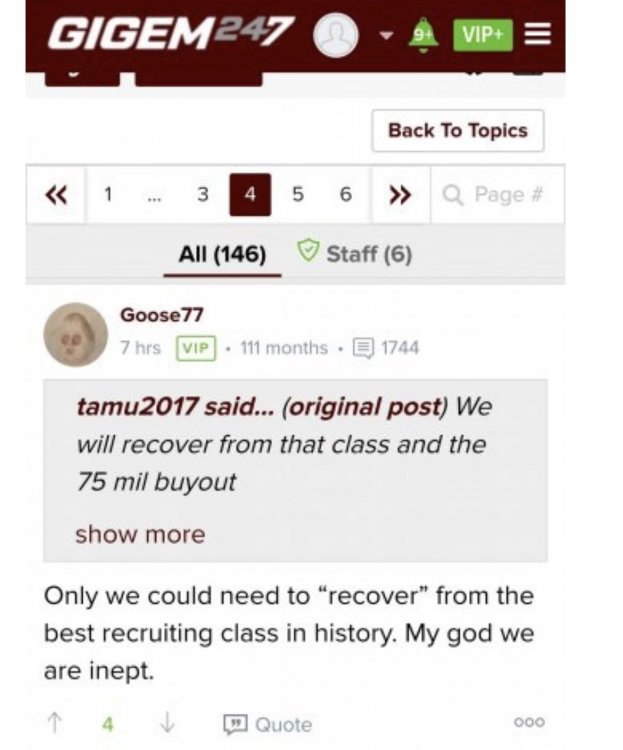
Task: Select the All (146) tab
Action: coord(222,254)
